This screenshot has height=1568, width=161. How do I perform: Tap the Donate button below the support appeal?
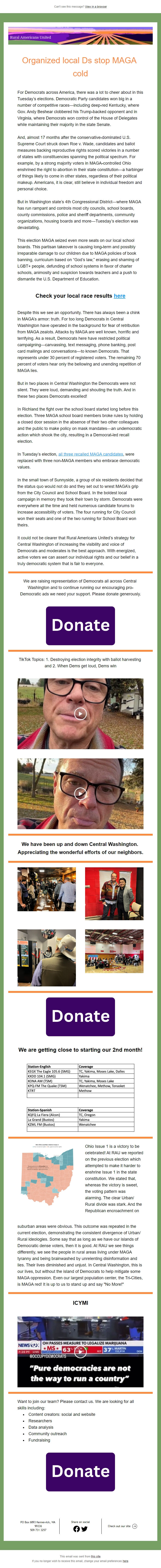(x=80, y=625)
